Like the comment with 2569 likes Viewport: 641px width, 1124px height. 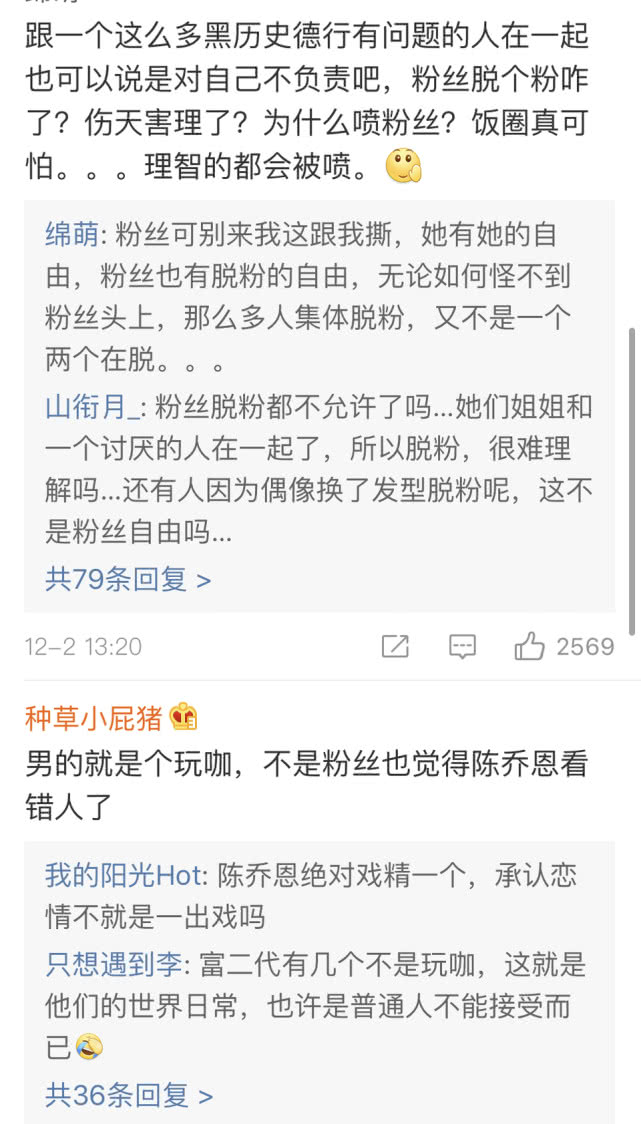click(529, 647)
